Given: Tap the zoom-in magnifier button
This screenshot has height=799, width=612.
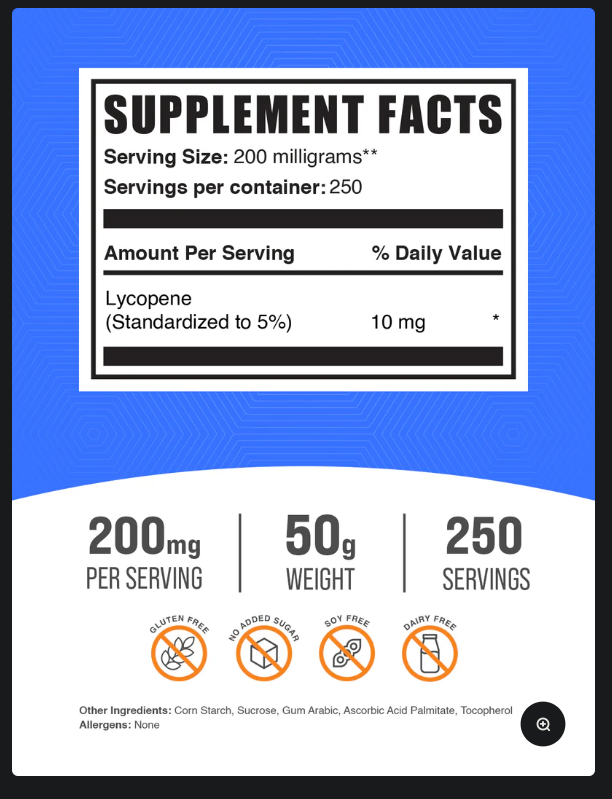Looking at the screenshot, I should tap(543, 724).
